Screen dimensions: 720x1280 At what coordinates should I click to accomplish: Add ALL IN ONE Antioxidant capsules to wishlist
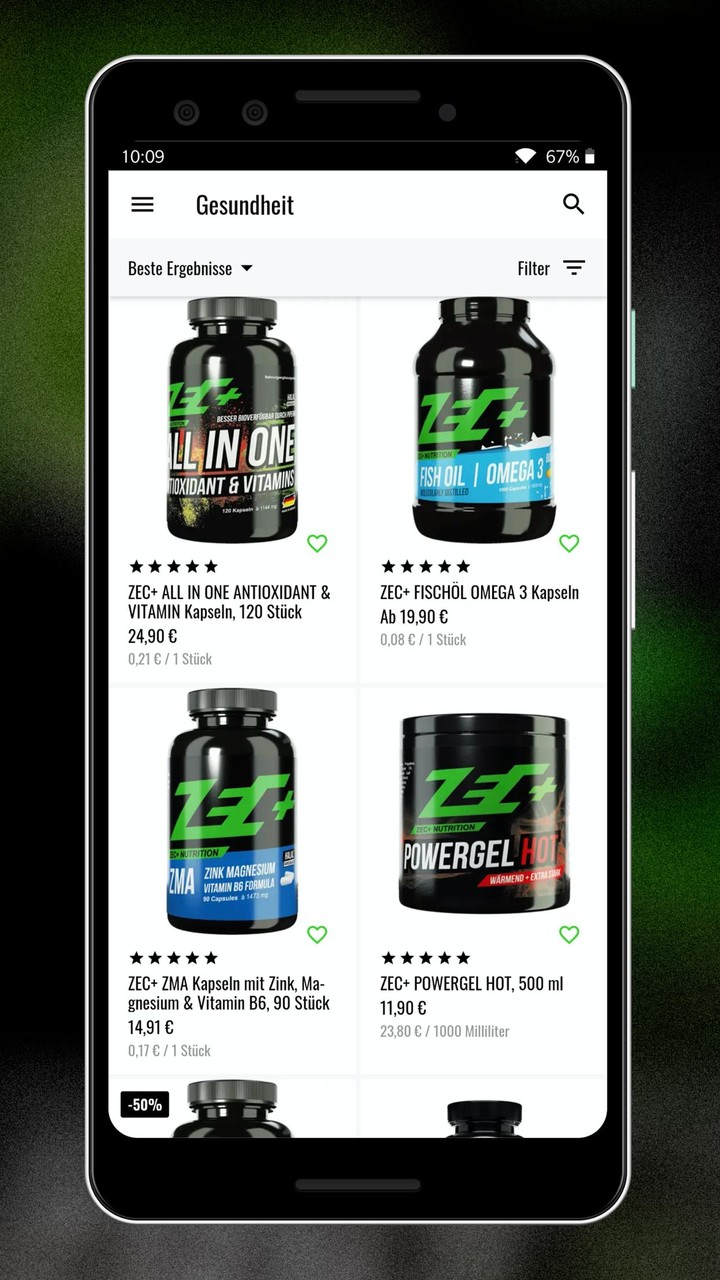317,543
